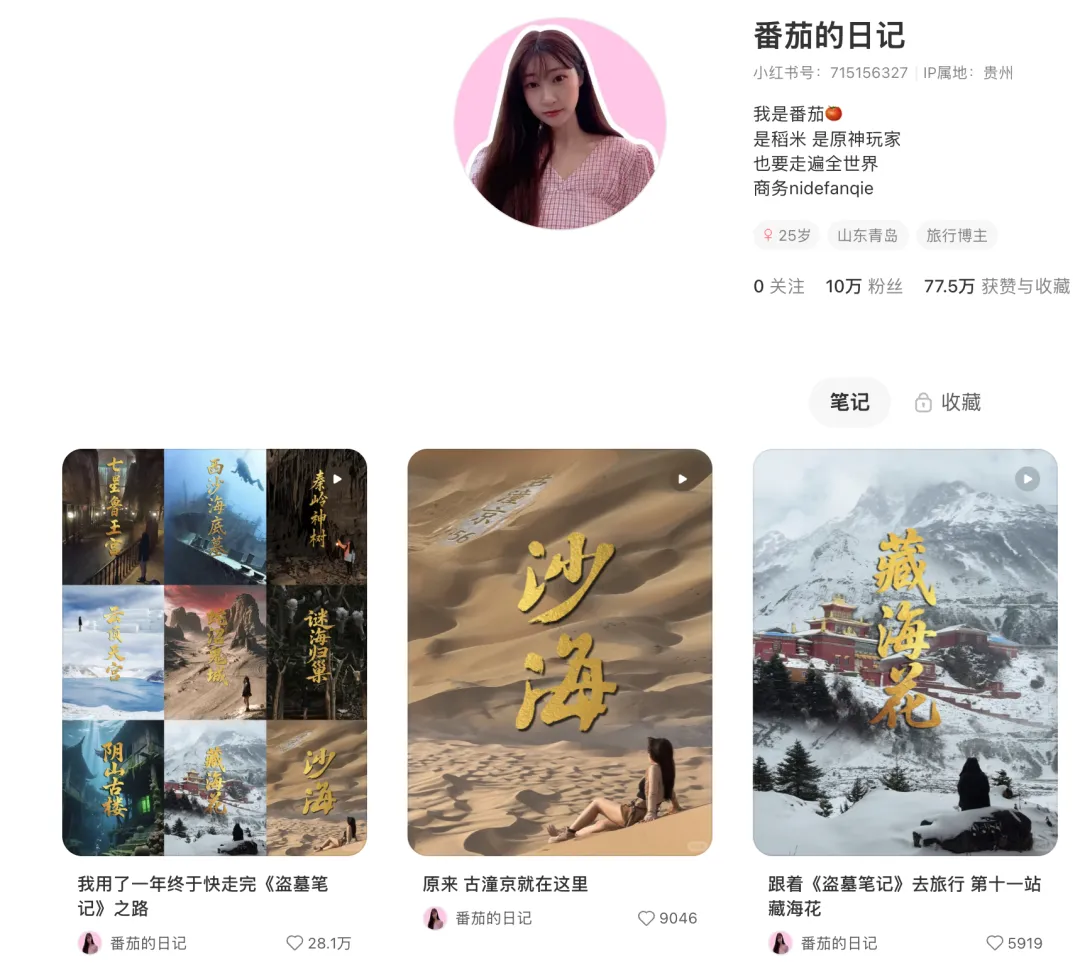View the 关注 following list
The image size is (1080, 963).
pyautogui.click(x=779, y=286)
